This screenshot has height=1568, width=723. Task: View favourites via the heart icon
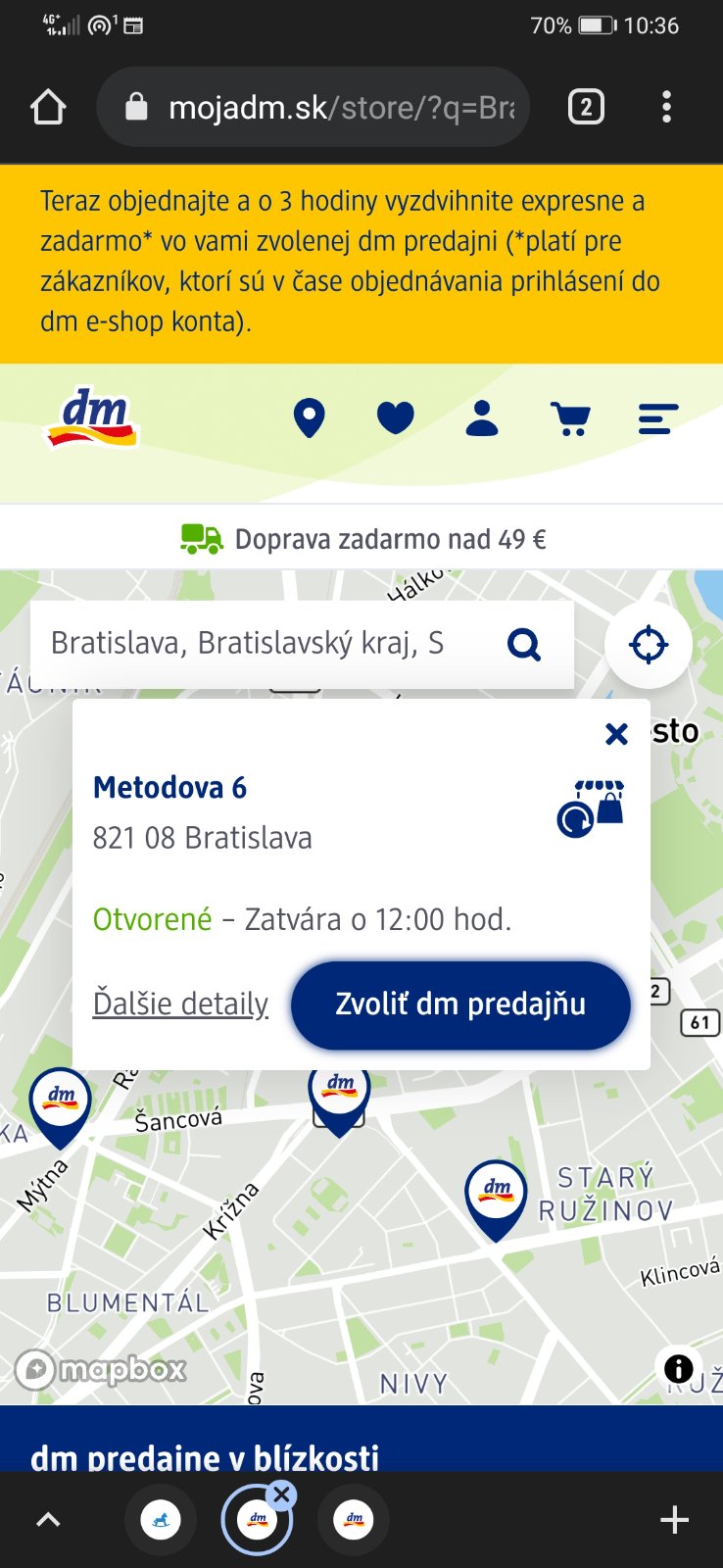click(396, 418)
